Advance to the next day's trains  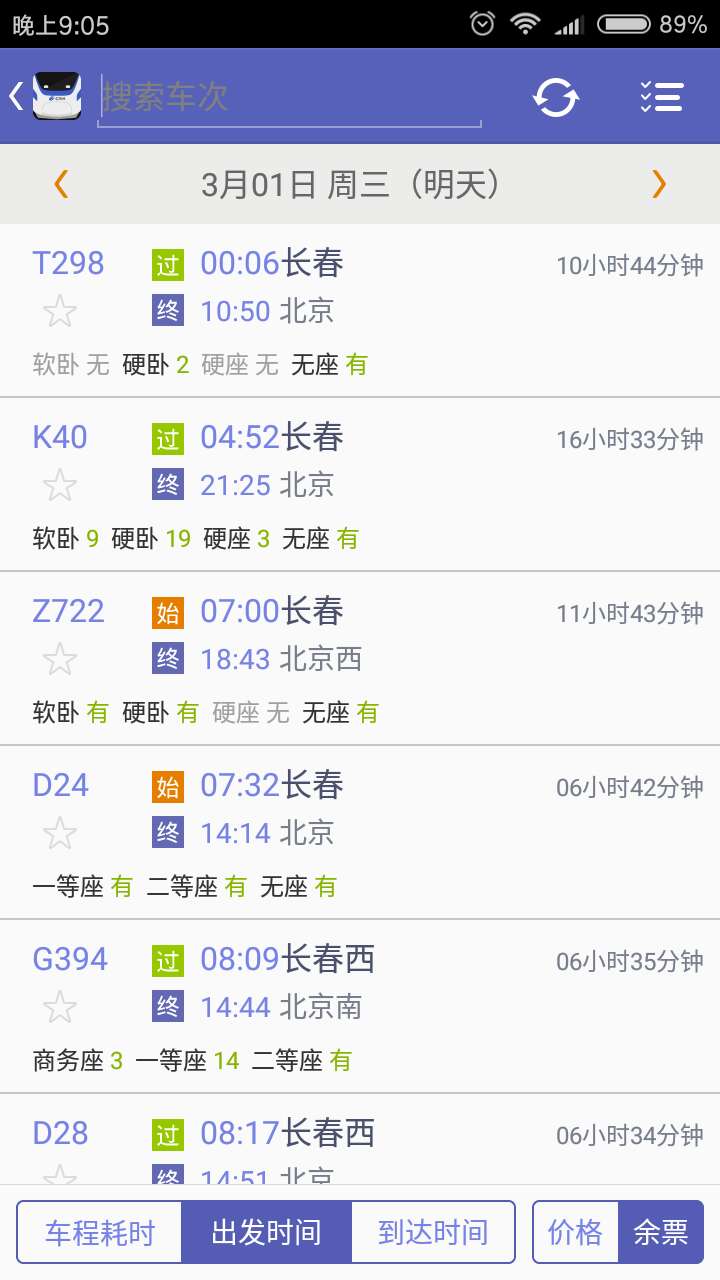[658, 184]
